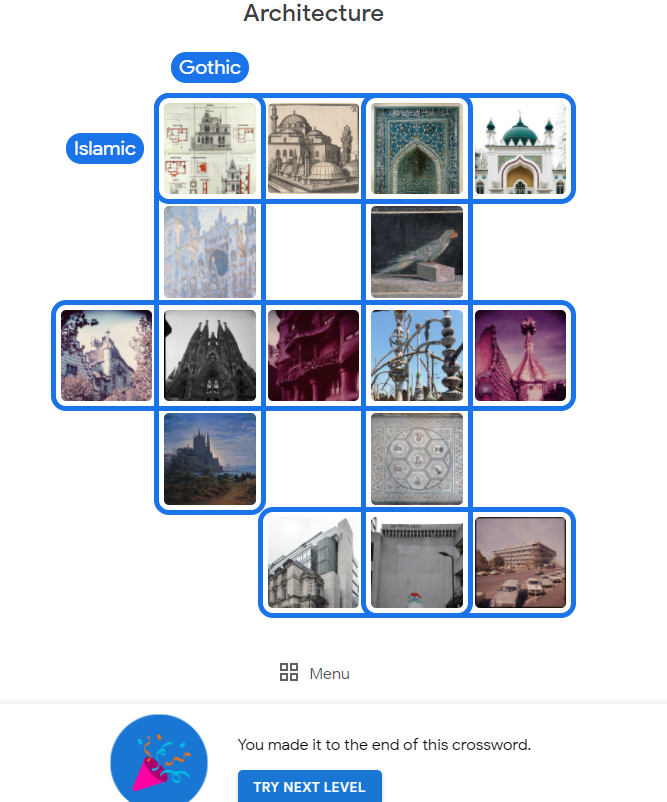Open the blue tiled mihrab tile
The width and height of the screenshot is (667, 802).
click(x=417, y=148)
